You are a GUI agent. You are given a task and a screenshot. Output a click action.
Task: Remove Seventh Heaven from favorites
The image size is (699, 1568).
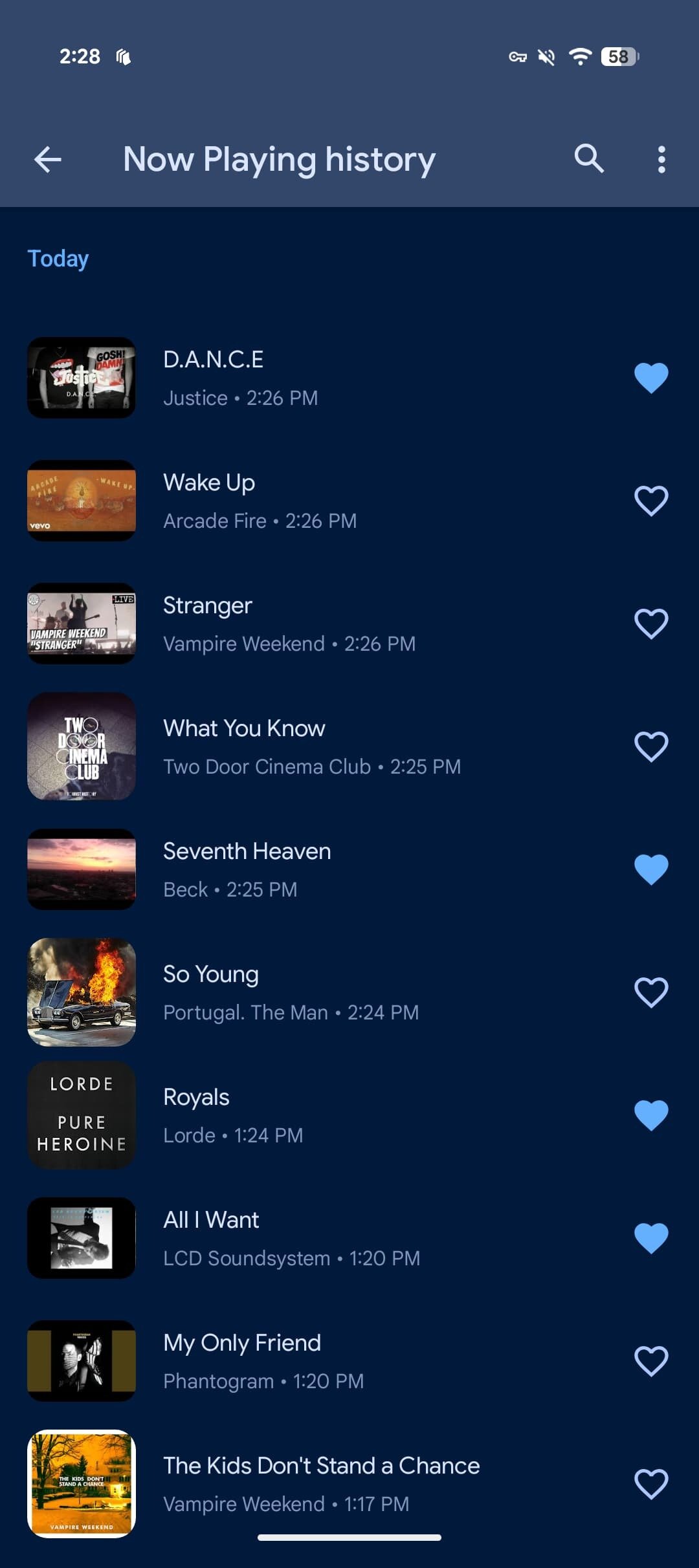650,869
